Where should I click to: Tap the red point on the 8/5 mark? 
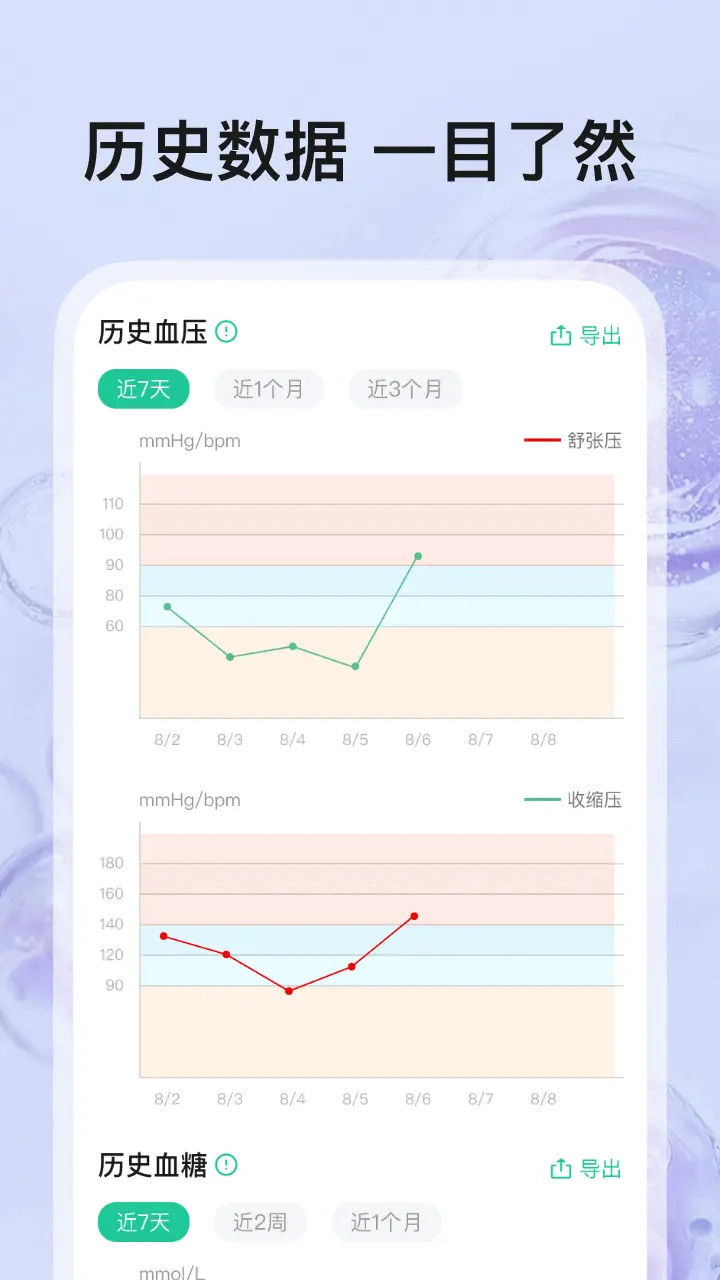(x=352, y=966)
